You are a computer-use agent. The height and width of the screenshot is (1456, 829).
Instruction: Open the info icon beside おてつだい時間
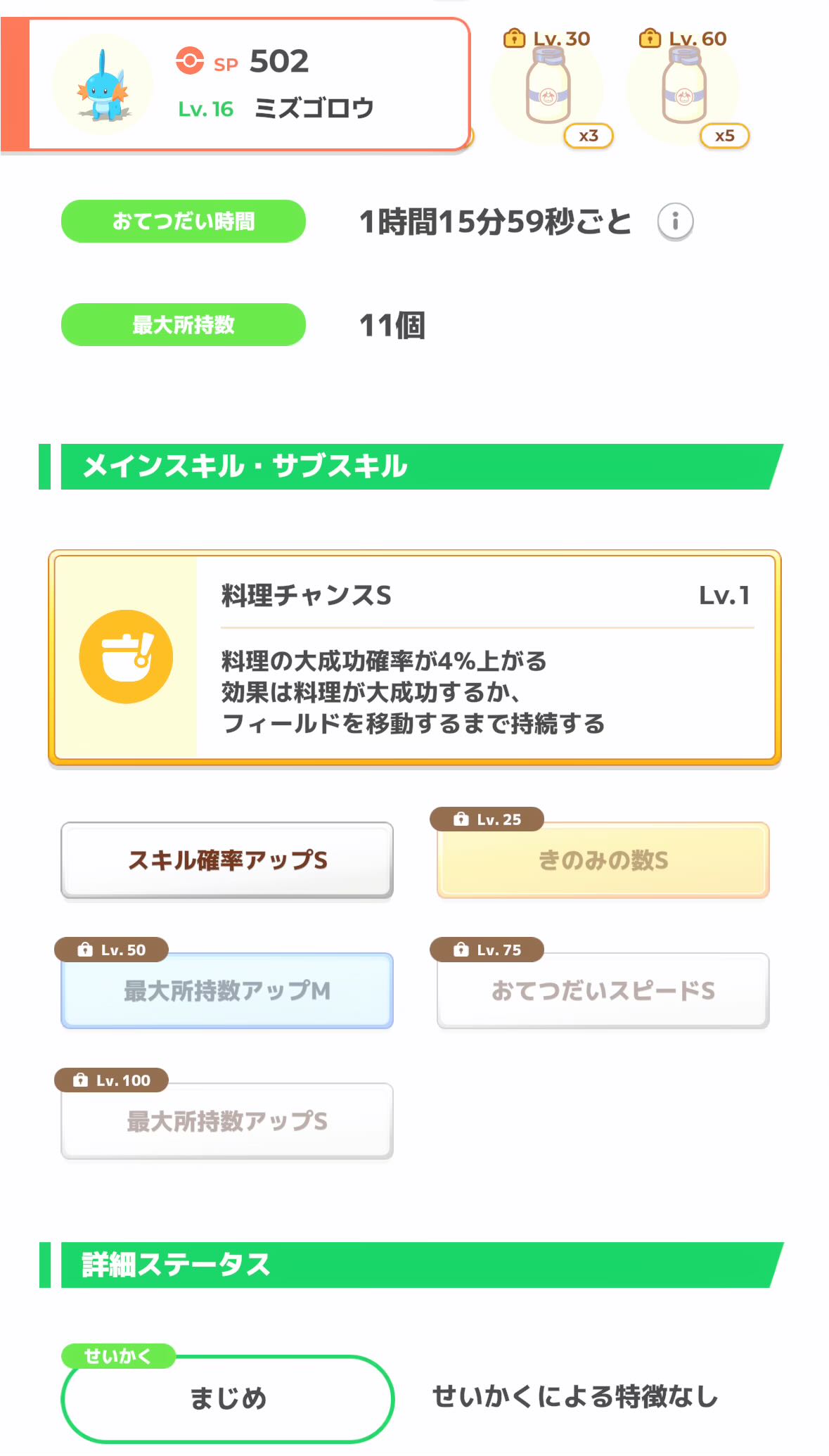(675, 222)
